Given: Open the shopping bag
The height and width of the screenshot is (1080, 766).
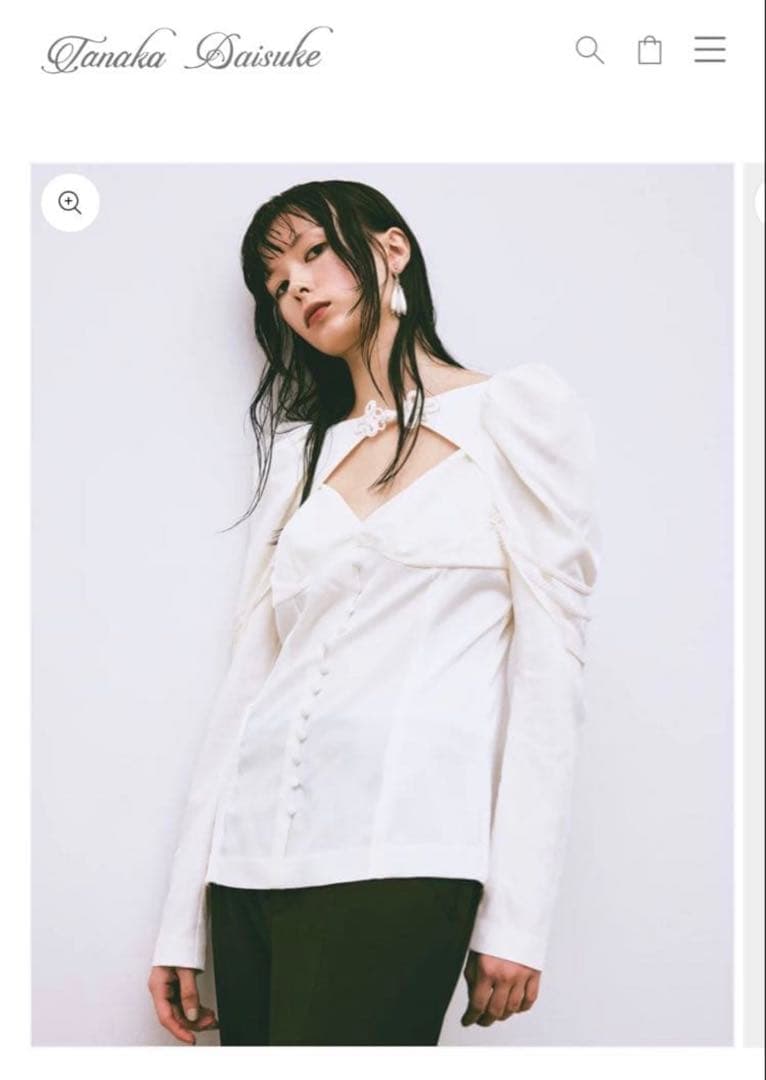Looking at the screenshot, I should (x=650, y=50).
